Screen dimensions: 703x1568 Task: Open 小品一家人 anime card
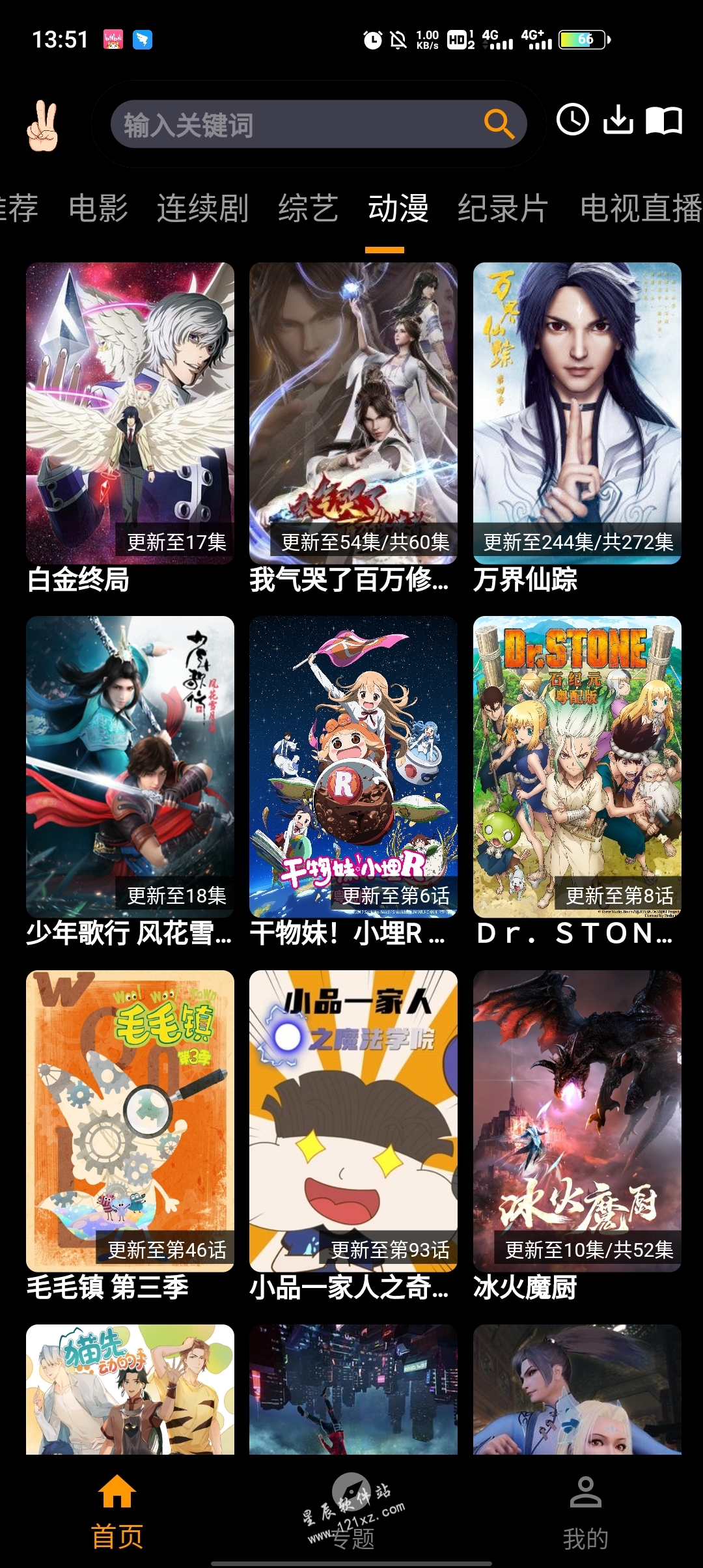353,1120
